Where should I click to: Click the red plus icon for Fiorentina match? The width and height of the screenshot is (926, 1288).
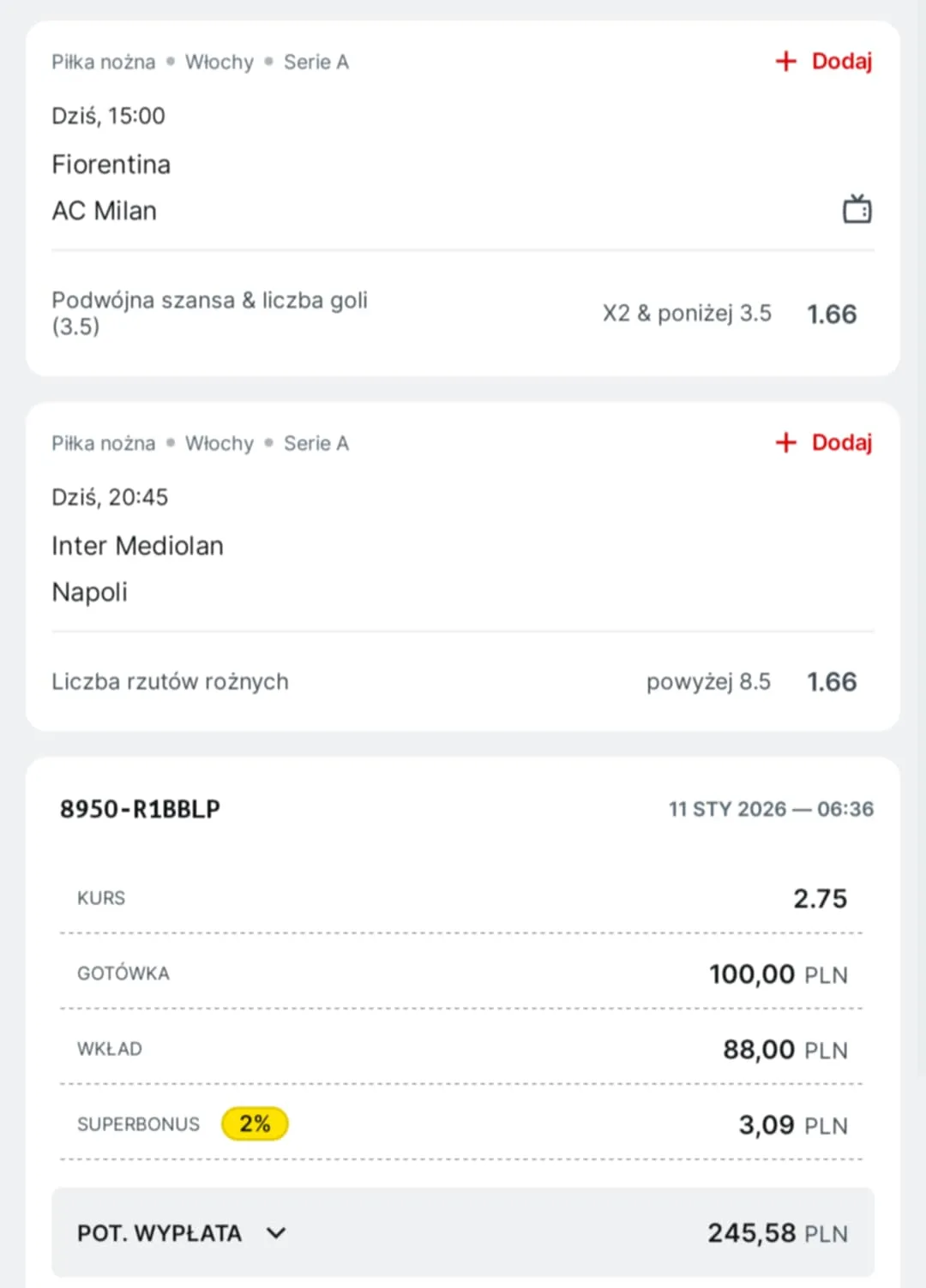(785, 61)
